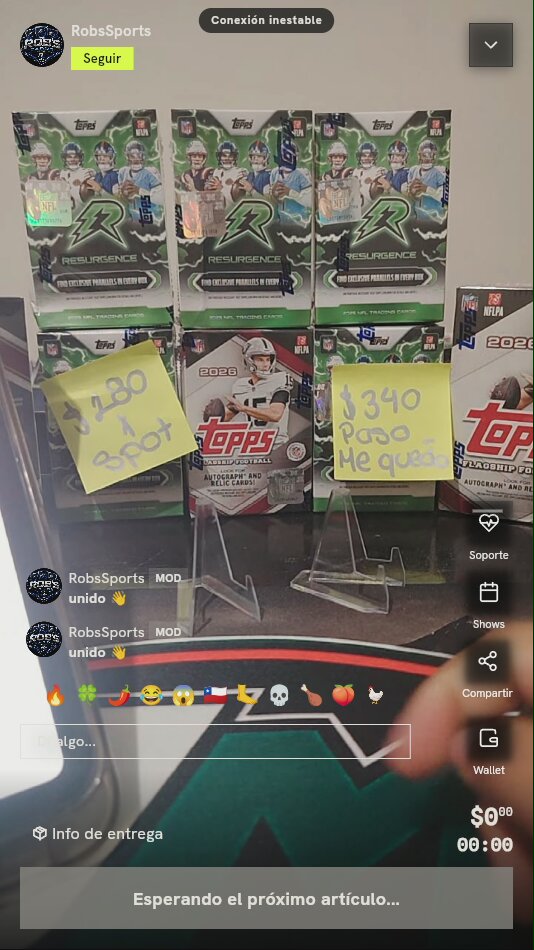Type a message in the chat field

coord(215,742)
